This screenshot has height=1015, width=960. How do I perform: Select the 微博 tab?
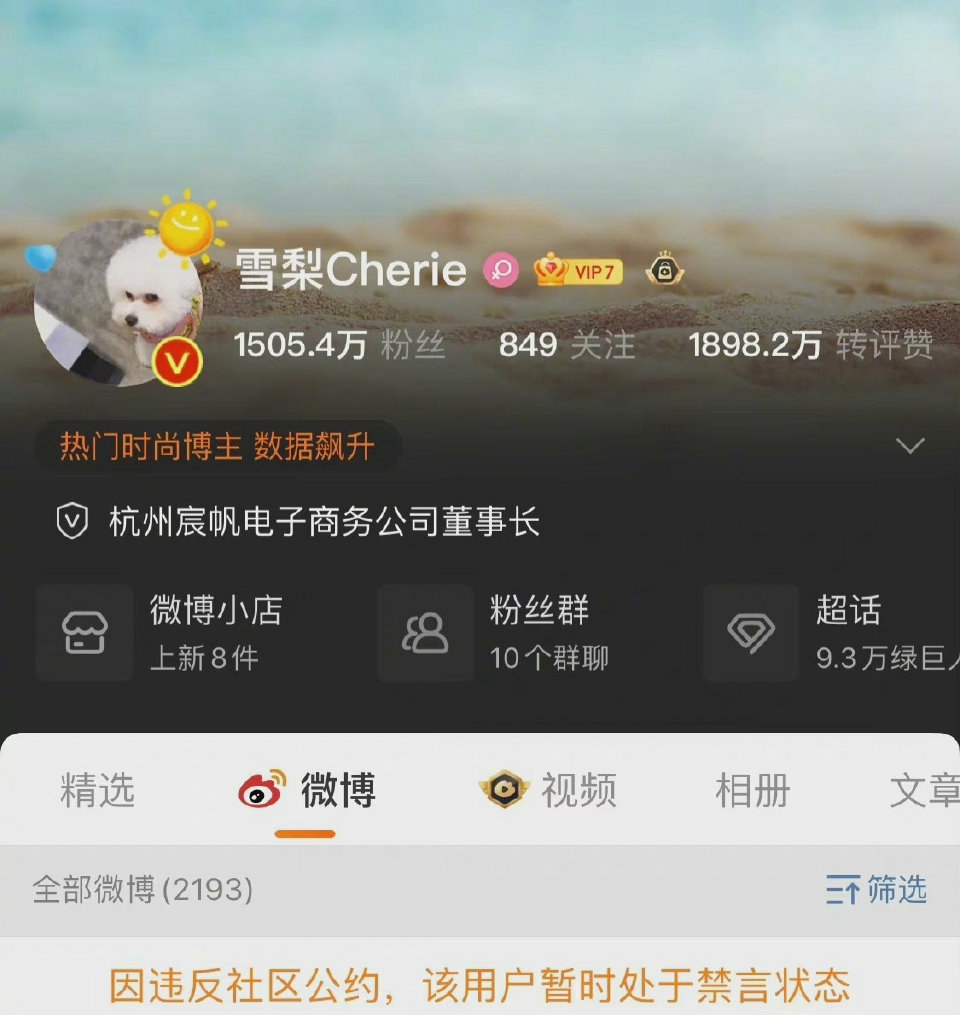pyautogui.click(x=307, y=790)
